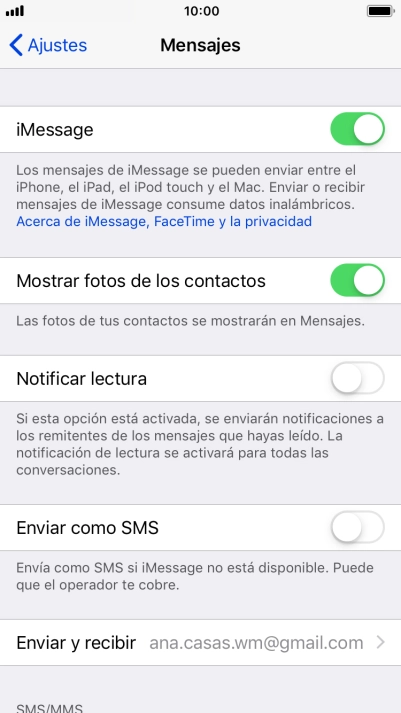The height and width of the screenshot is (713, 401).
Task: Enable Notificar lectura
Action: pos(357,378)
